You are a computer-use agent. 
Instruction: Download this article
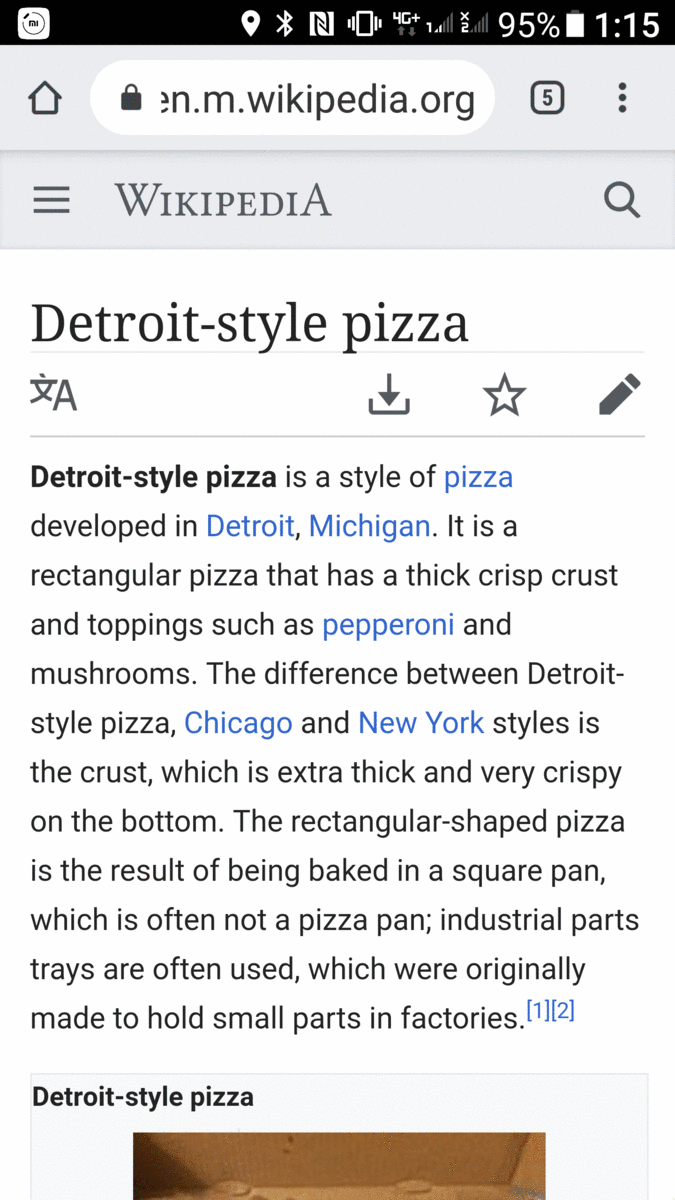pyautogui.click(x=389, y=395)
